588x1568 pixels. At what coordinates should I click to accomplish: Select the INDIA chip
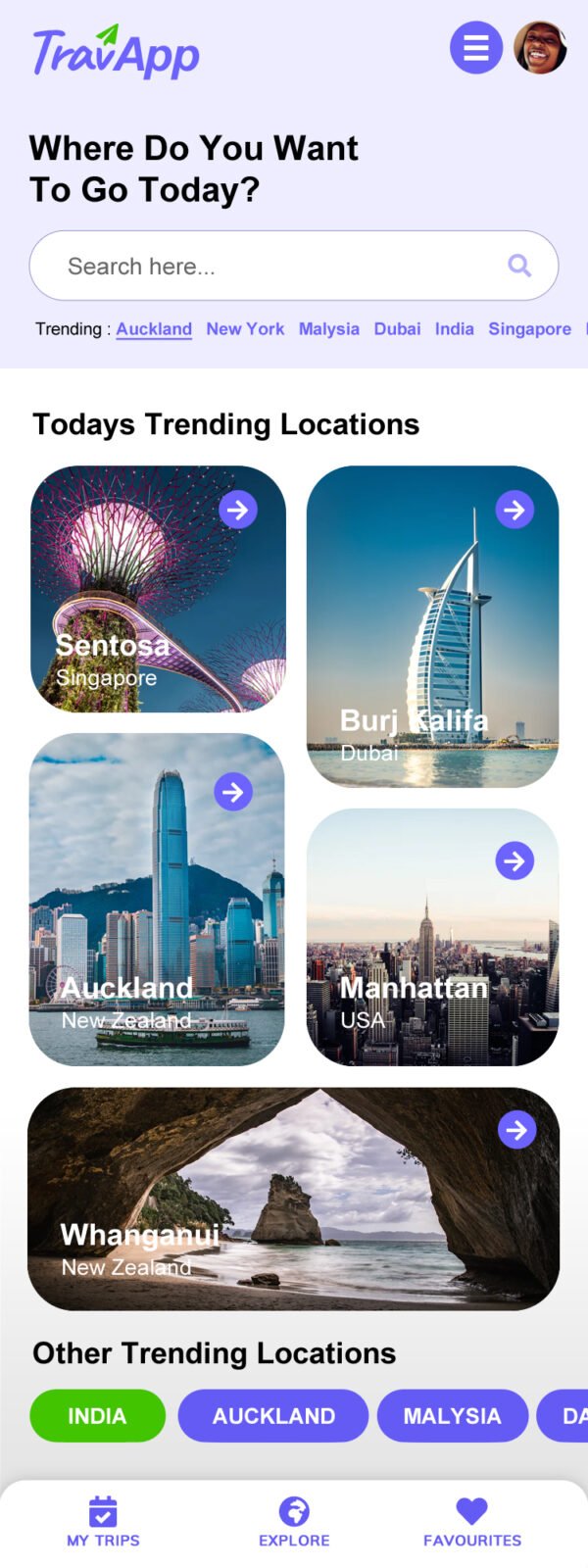[x=97, y=1415]
